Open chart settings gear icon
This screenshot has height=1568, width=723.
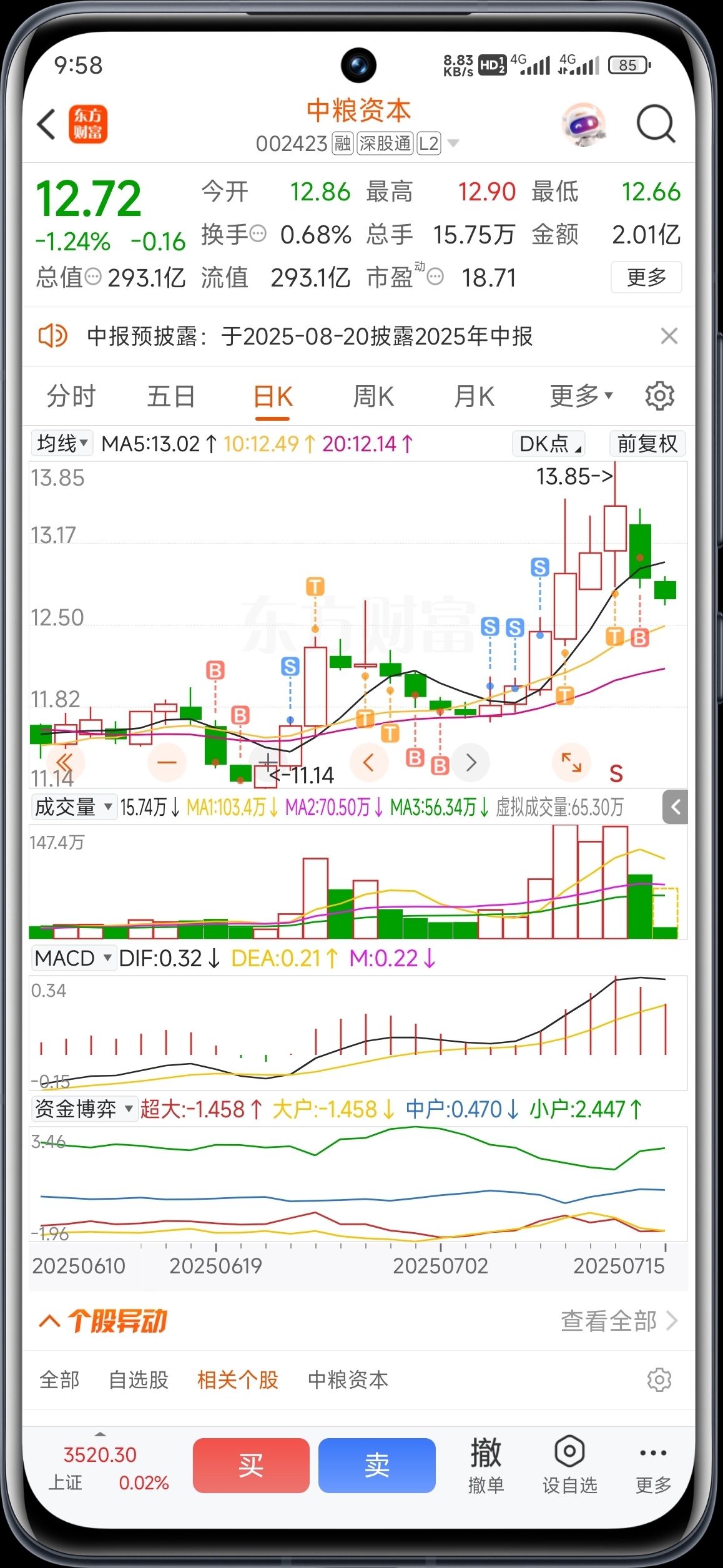point(659,396)
